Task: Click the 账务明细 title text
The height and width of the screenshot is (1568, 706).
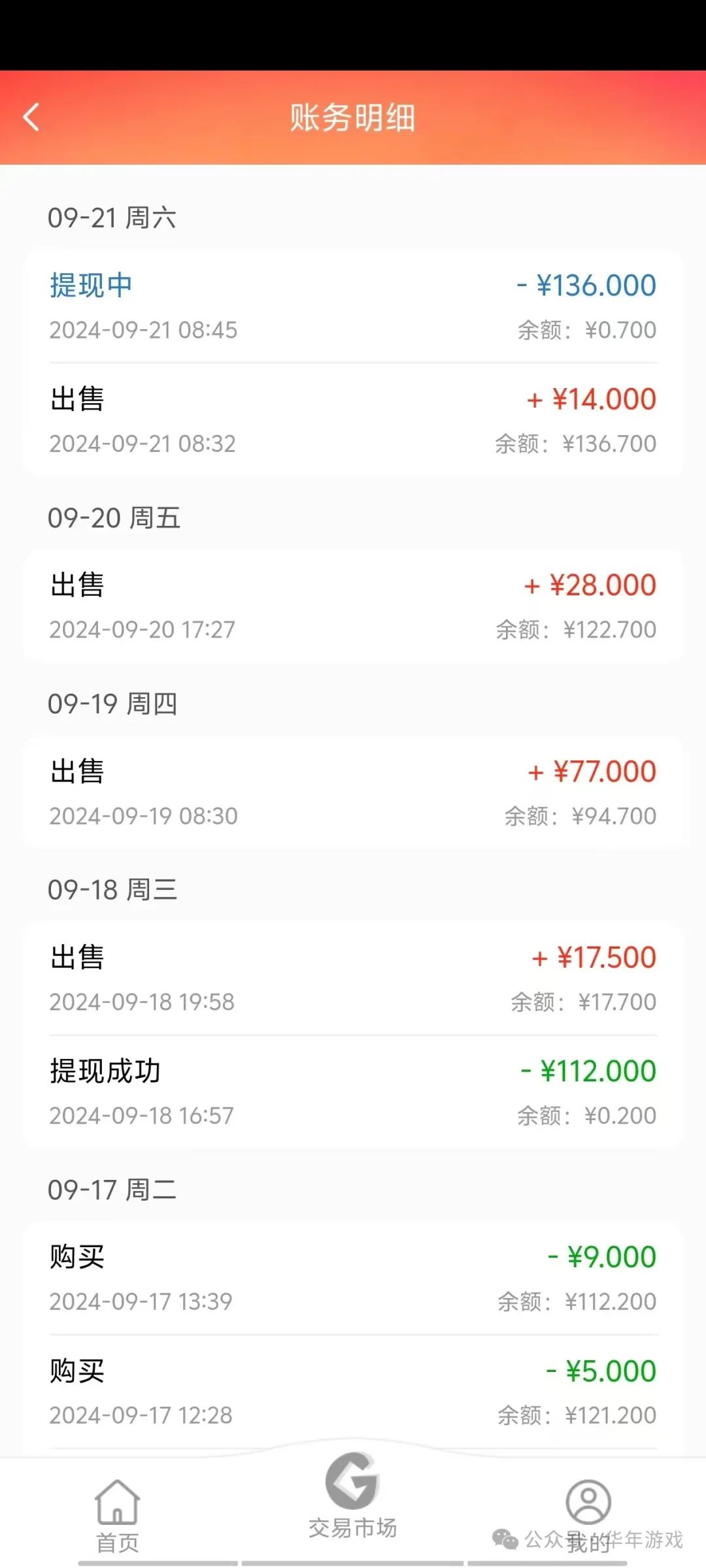Action: (353, 116)
